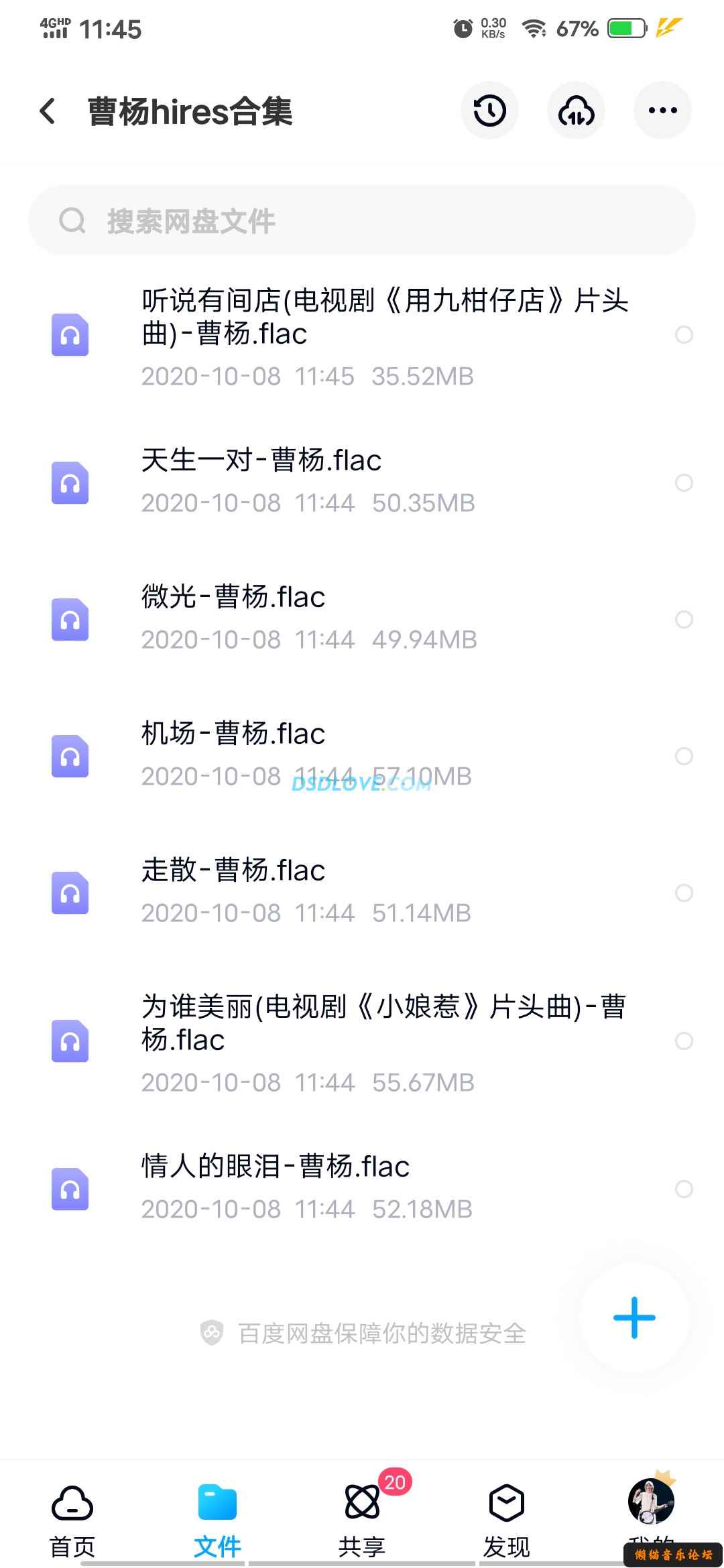Viewport: 724px width, 1568px height.
Task: Open the 我的 profile tab
Action: [651, 1513]
